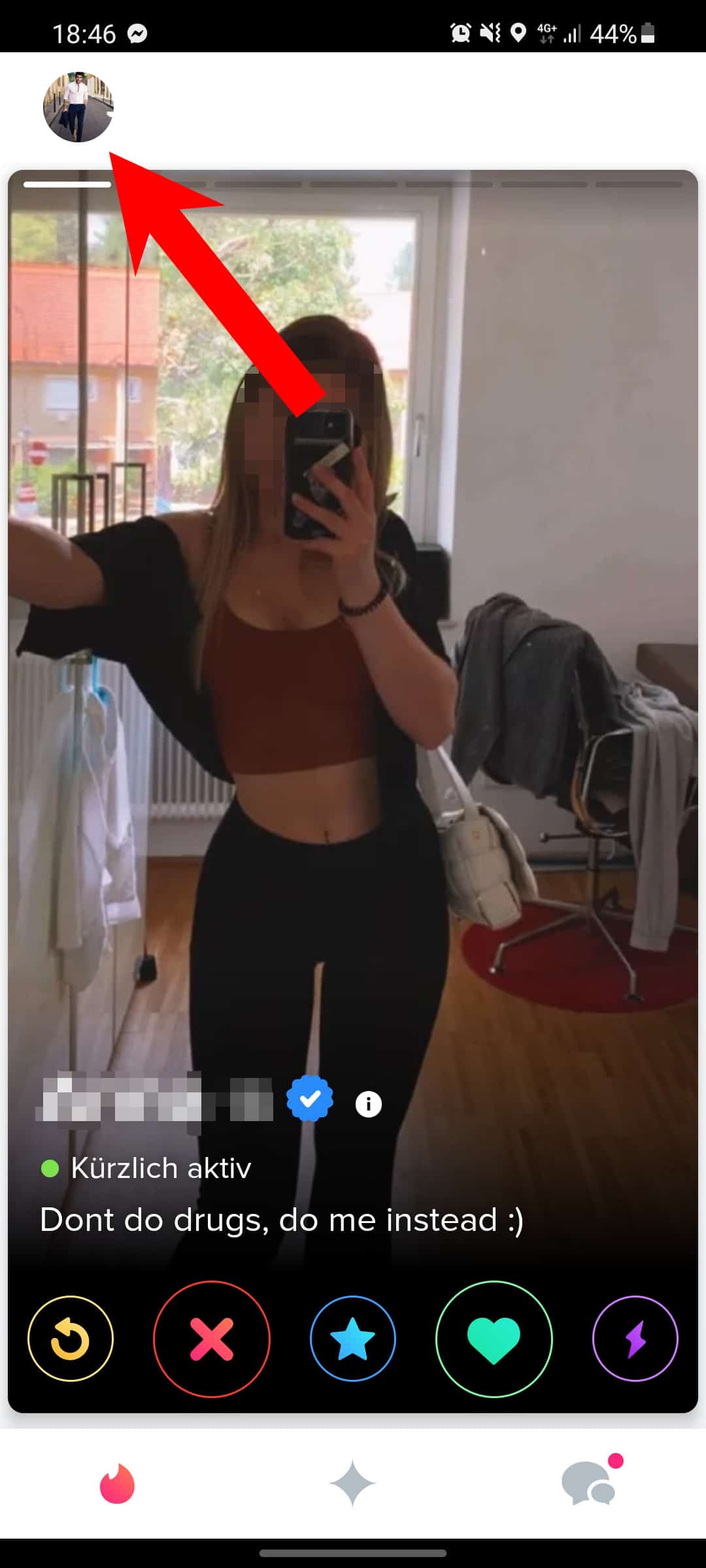Activate a Boost with the purple lightning bolt
Image resolution: width=706 pixels, height=1568 pixels.
pos(635,1339)
